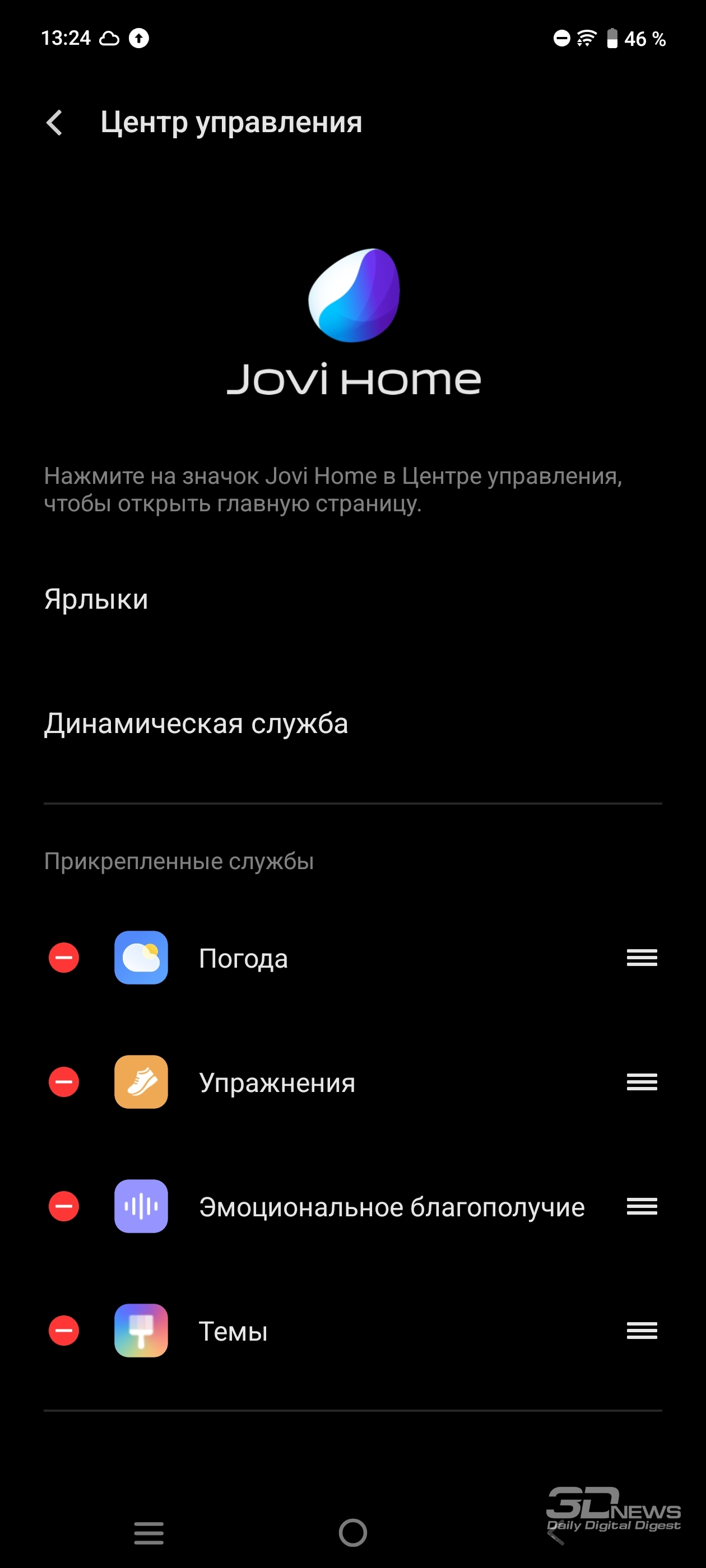Remove Погода from pinned services
706x1568 pixels.
64,958
